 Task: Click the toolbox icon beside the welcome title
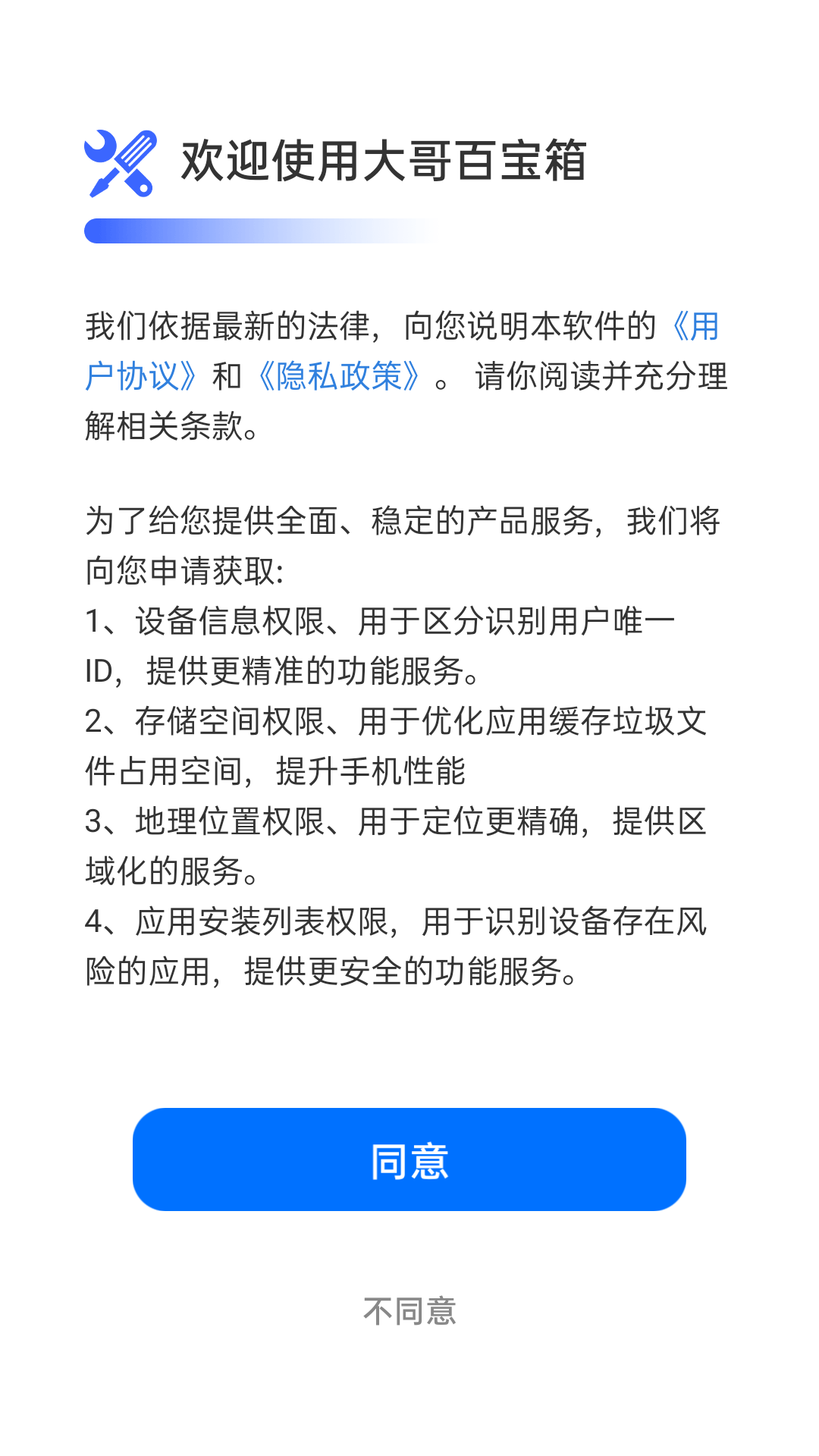coord(121,162)
